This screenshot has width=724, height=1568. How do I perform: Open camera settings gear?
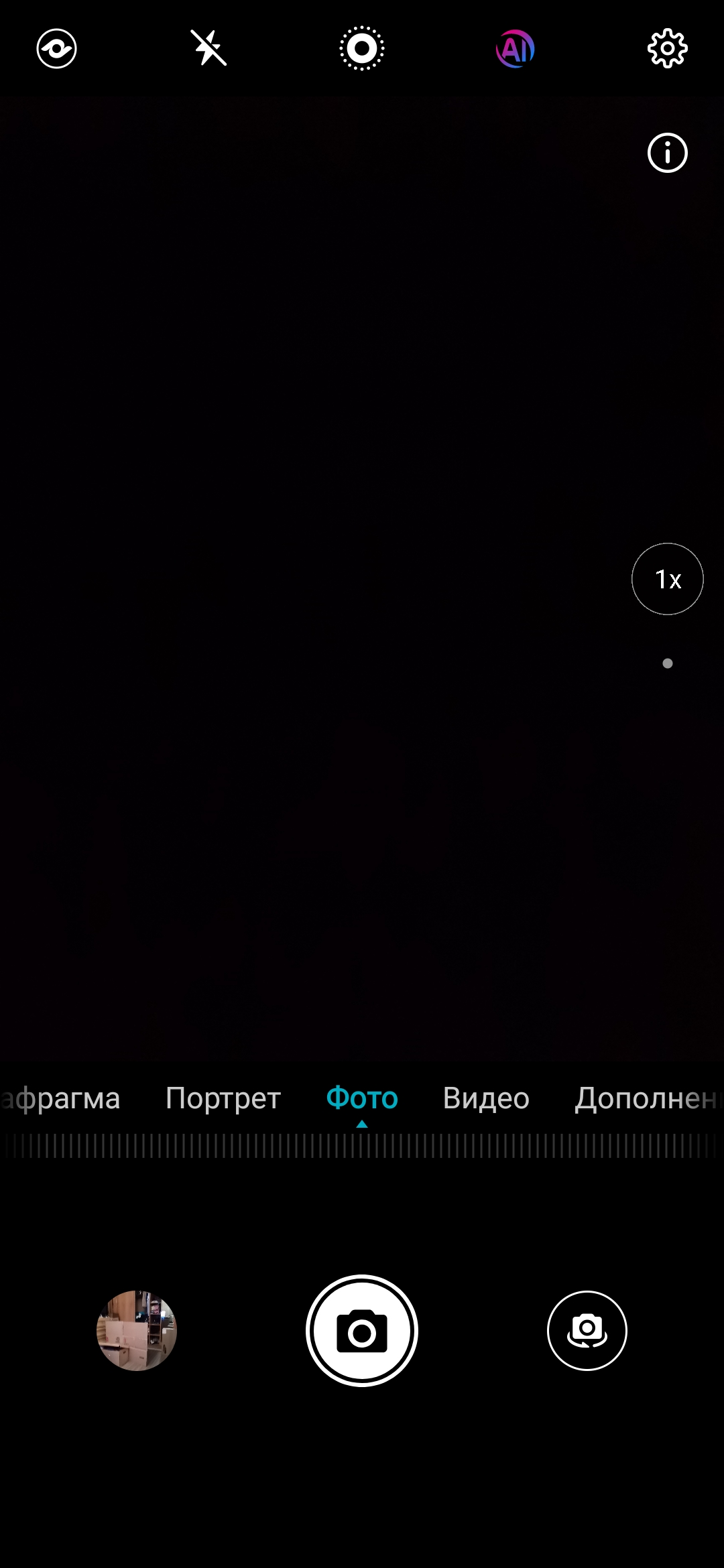668,48
